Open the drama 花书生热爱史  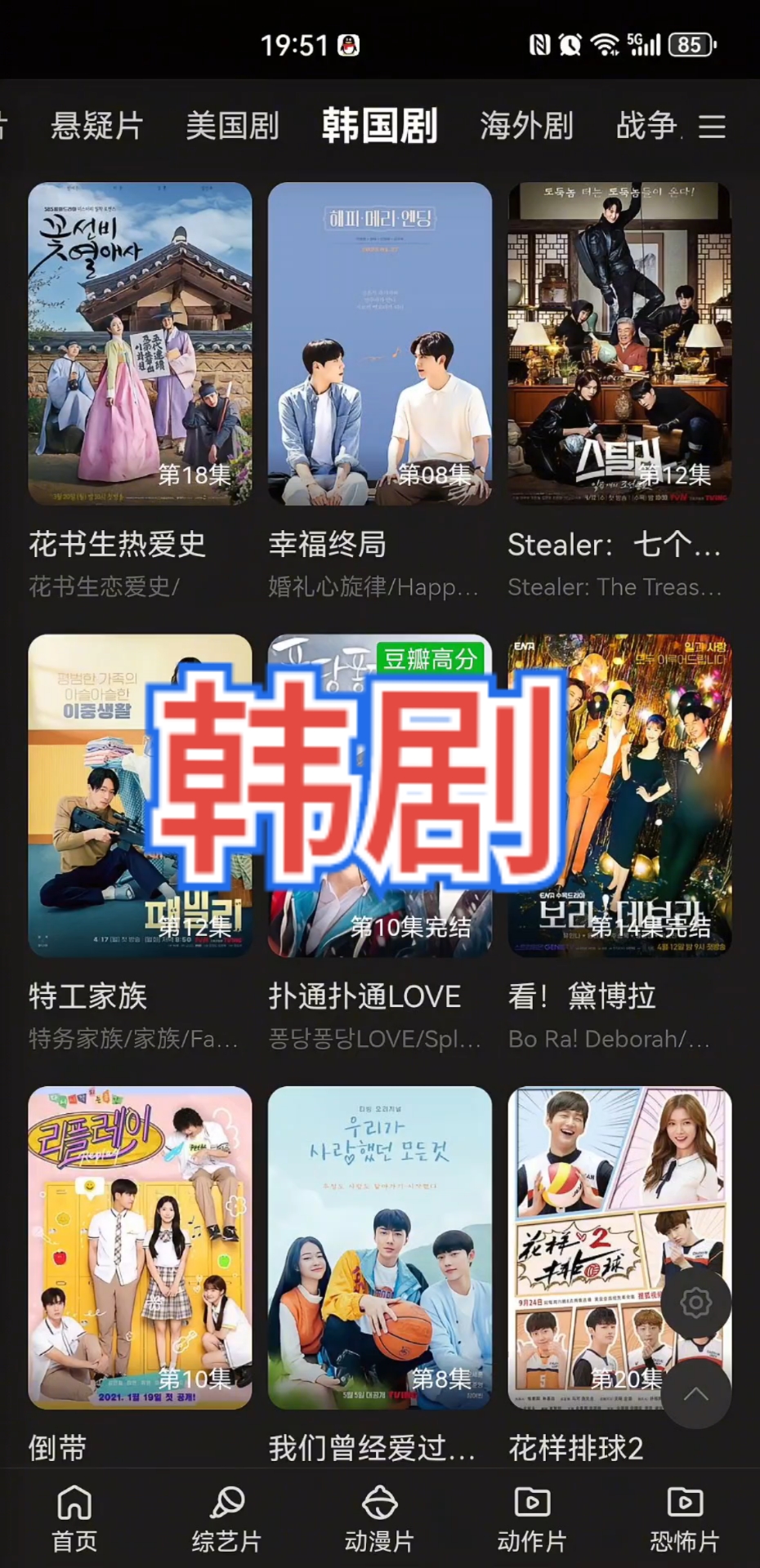(x=140, y=343)
